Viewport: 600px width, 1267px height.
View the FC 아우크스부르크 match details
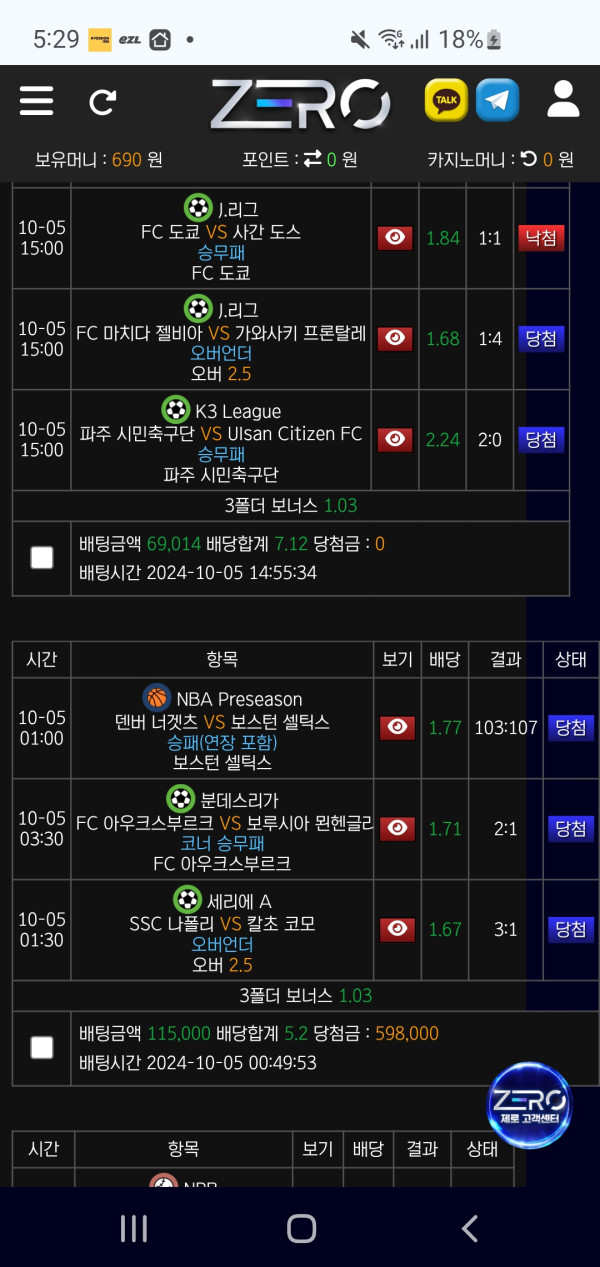pos(397,828)
